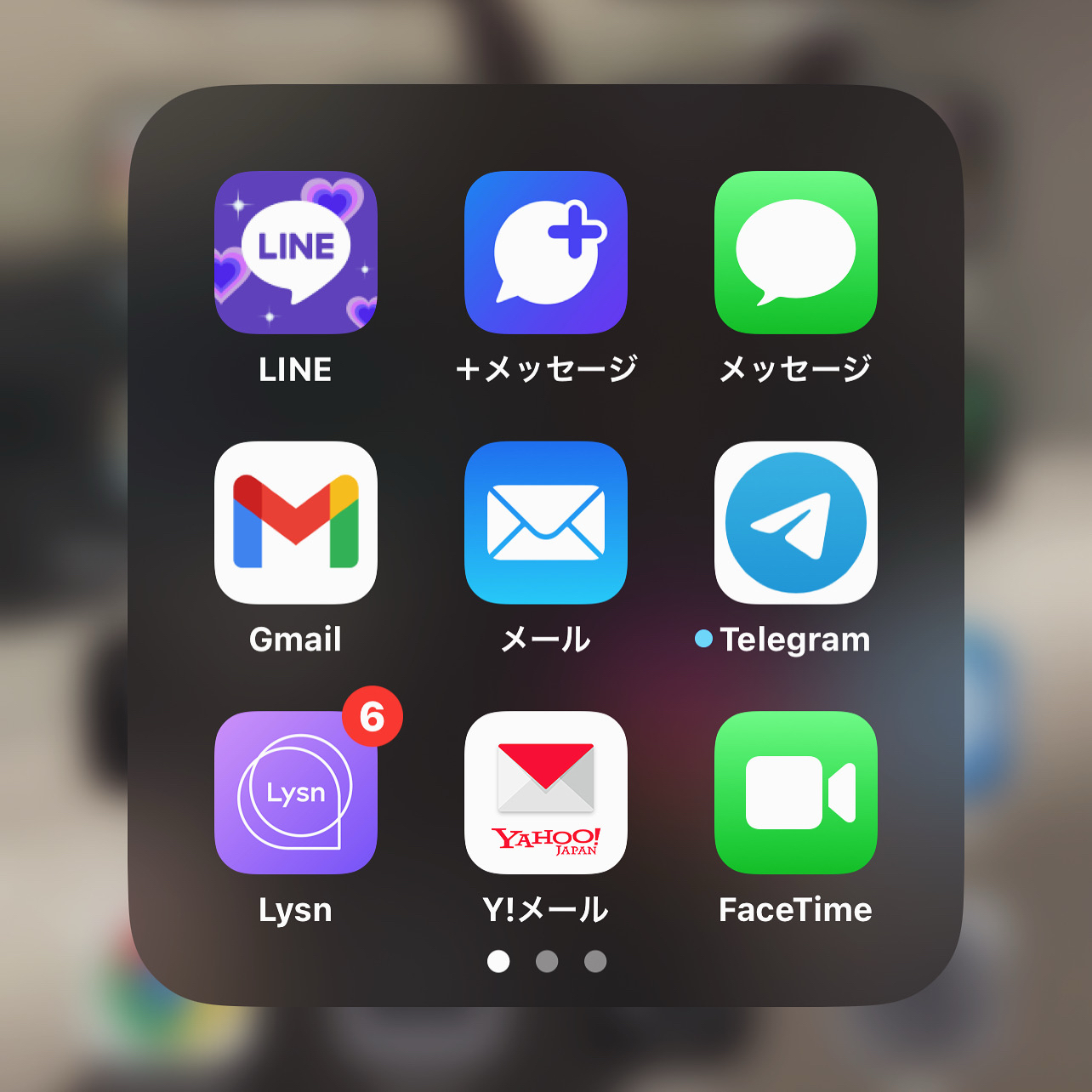Viewport: 1092px width, 1092px height.
Task: Open the green メッセージ app
Action: (795, 253)
